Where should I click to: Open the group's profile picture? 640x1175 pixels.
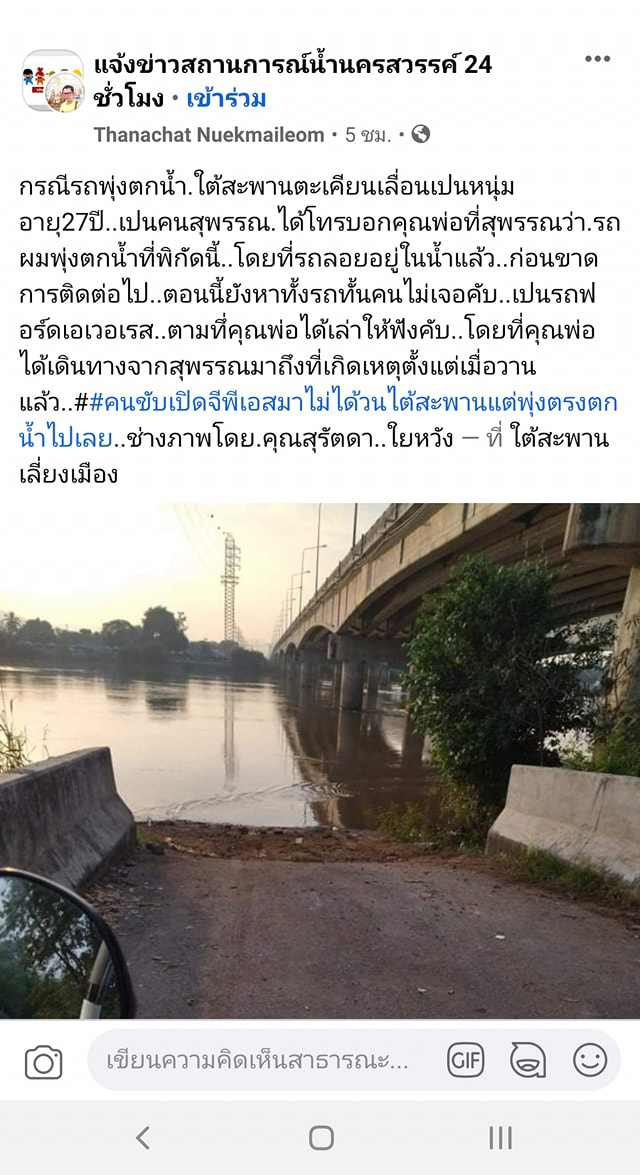click(x=53, y=81)
